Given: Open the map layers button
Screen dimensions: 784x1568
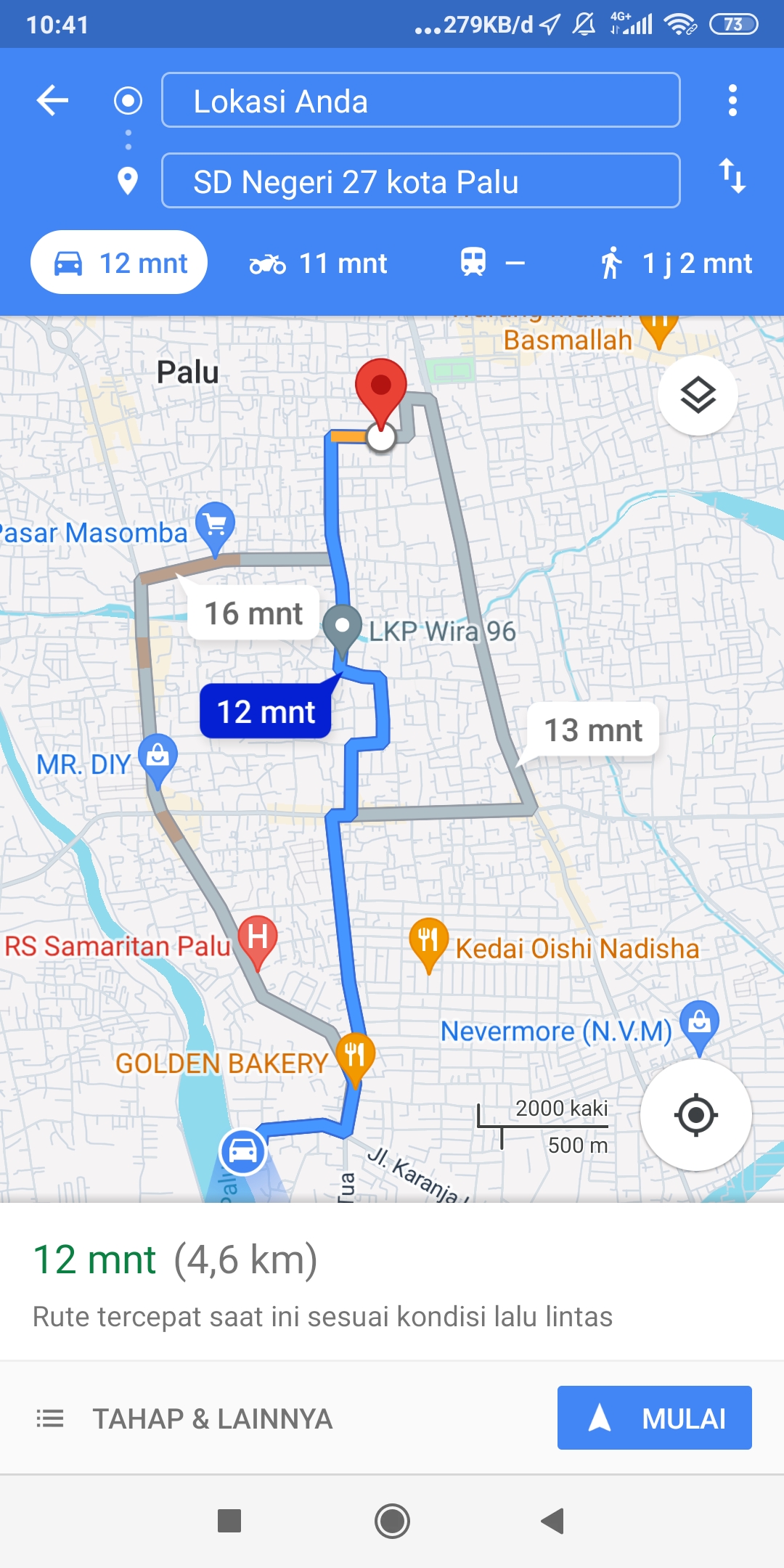Looking at the screenshot, I should [698, 396].
